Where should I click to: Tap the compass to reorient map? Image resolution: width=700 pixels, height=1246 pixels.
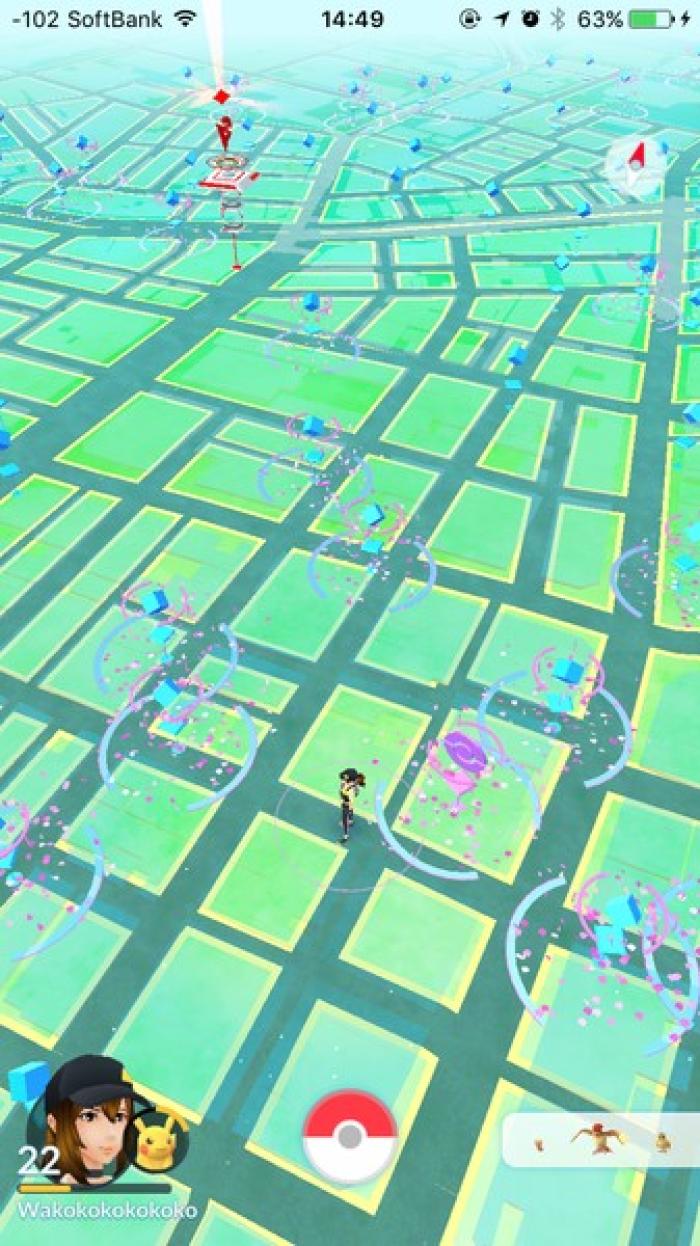635,166
